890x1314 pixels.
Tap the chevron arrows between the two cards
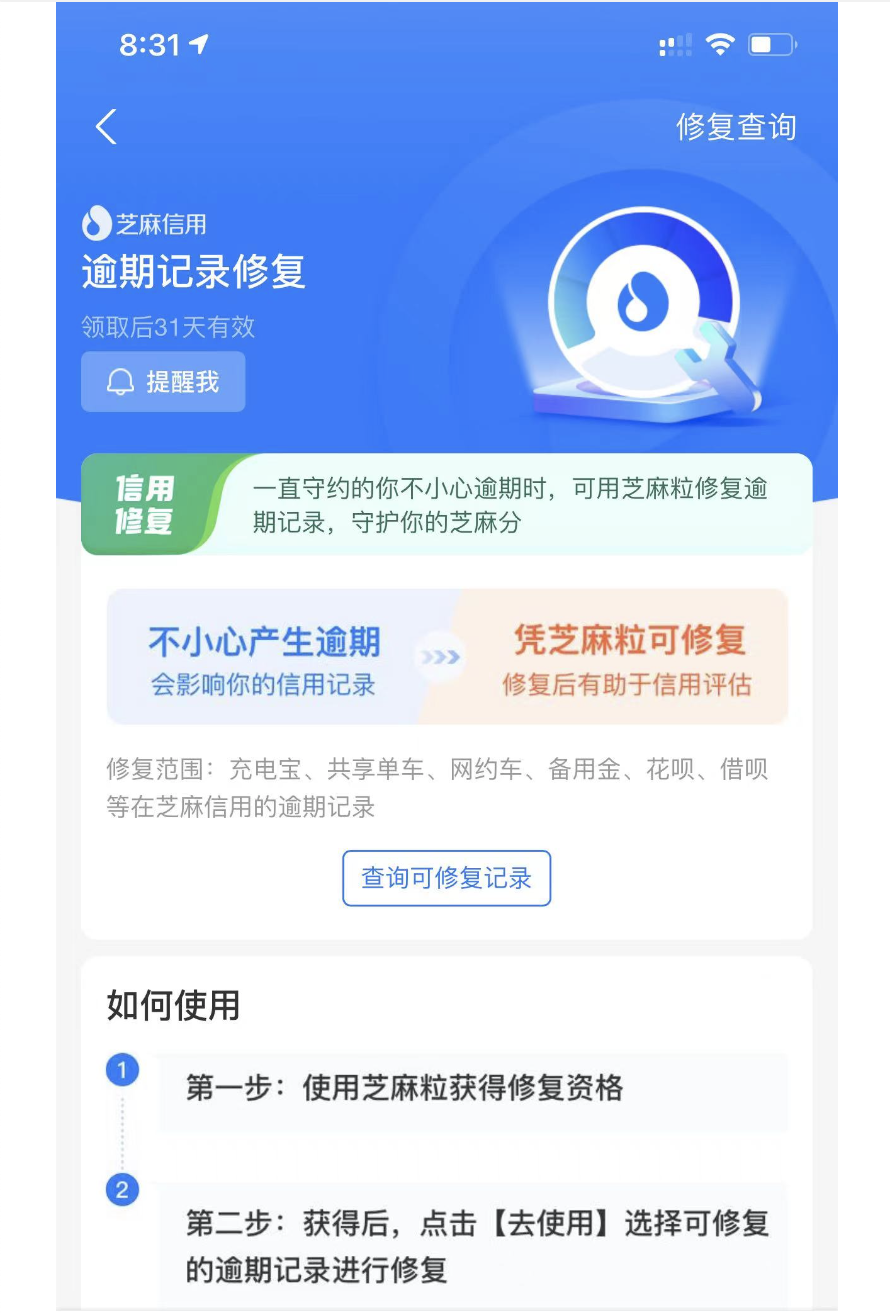tap(440, 657)
